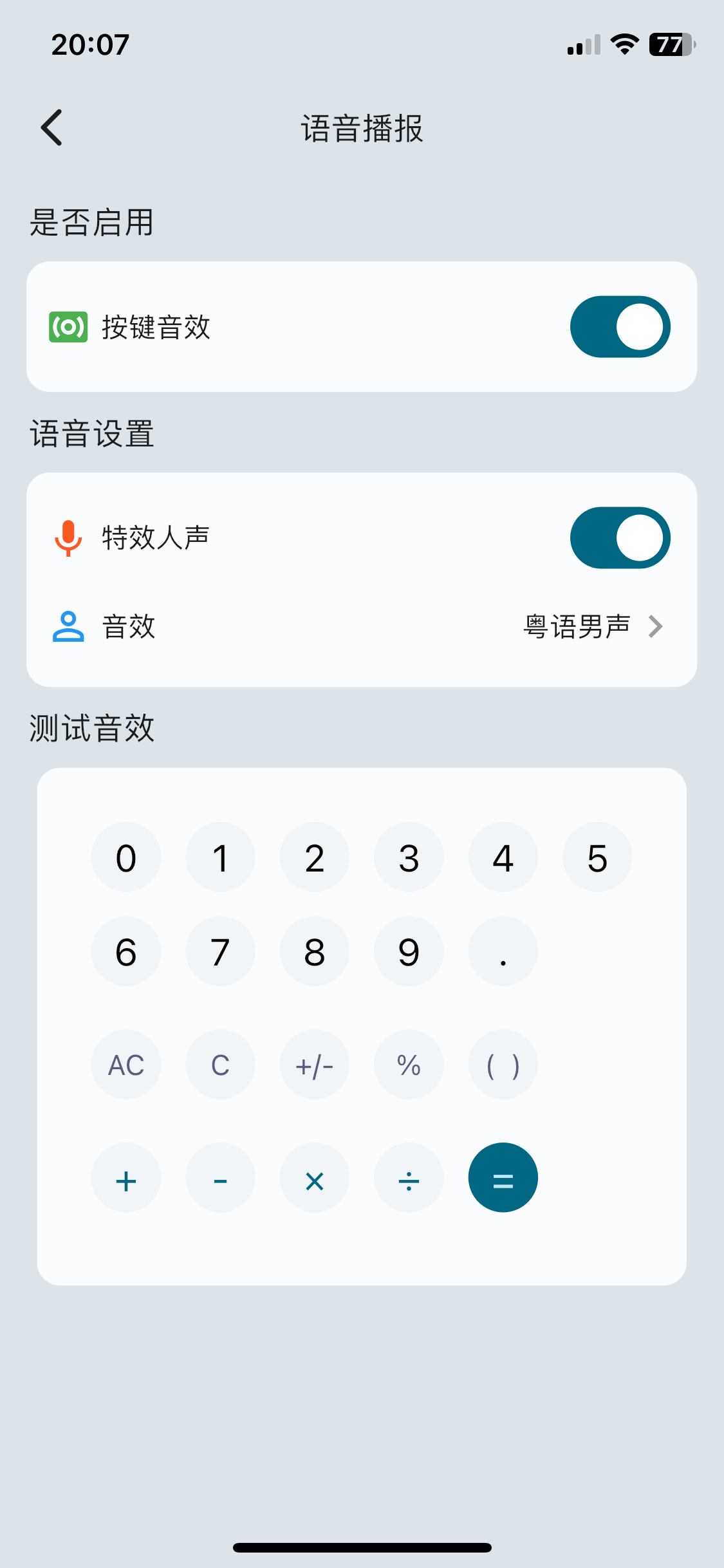Turn off 按键音效 switch
This screenshot has height=1568, width=724.
[x=620, y=327]
